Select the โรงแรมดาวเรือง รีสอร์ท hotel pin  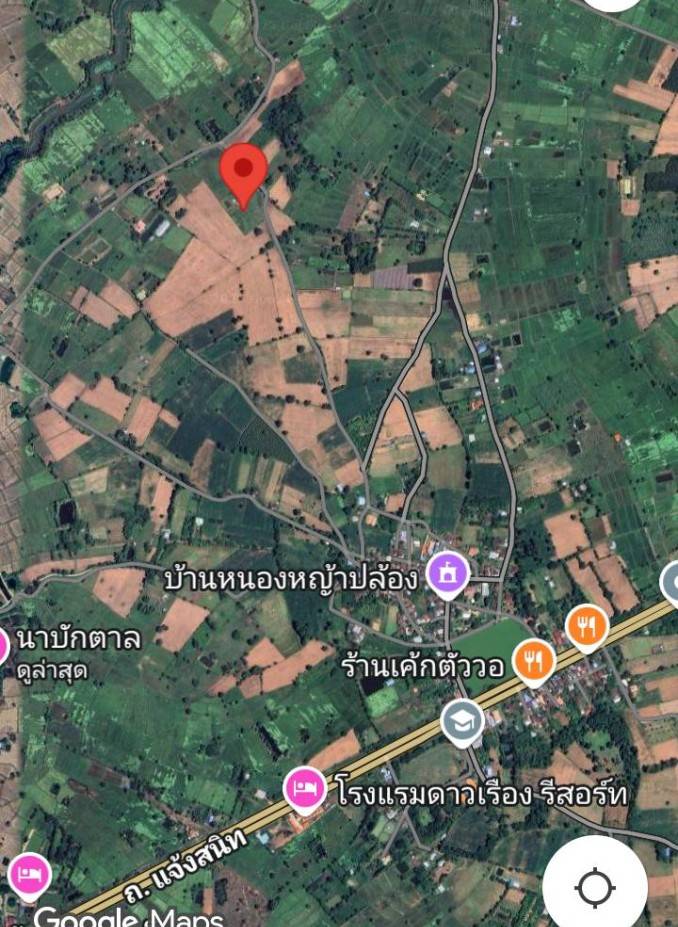coord(305,790)
